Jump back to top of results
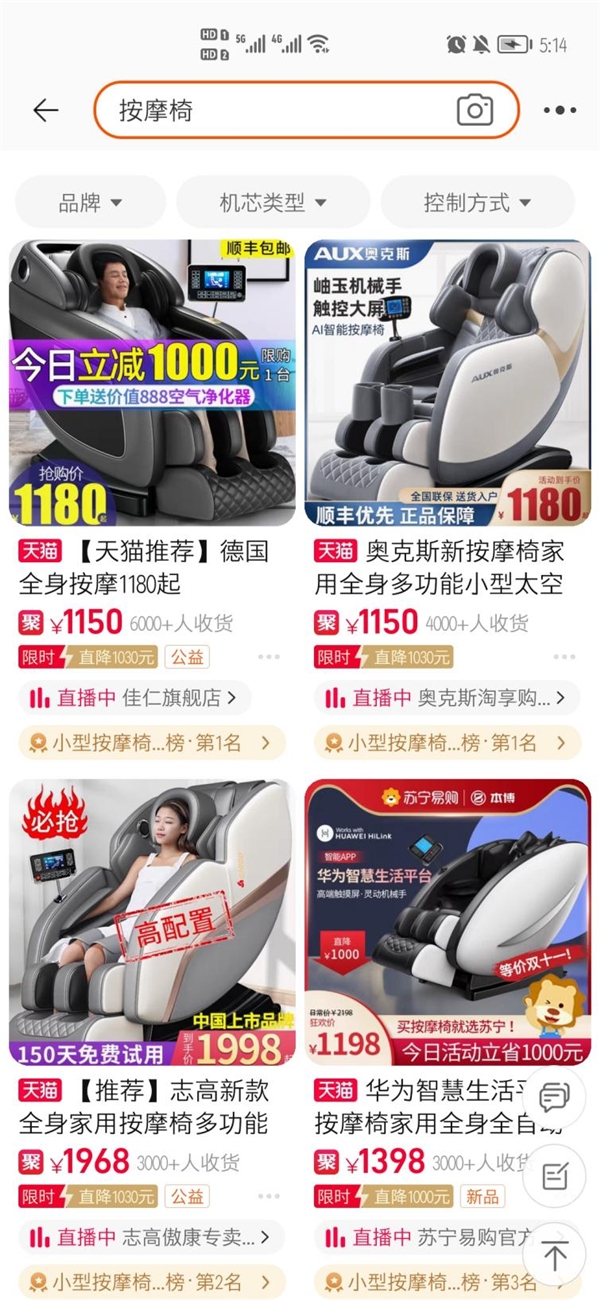The width and height of the screenshot is (600, 1300). click(554, 1254)
